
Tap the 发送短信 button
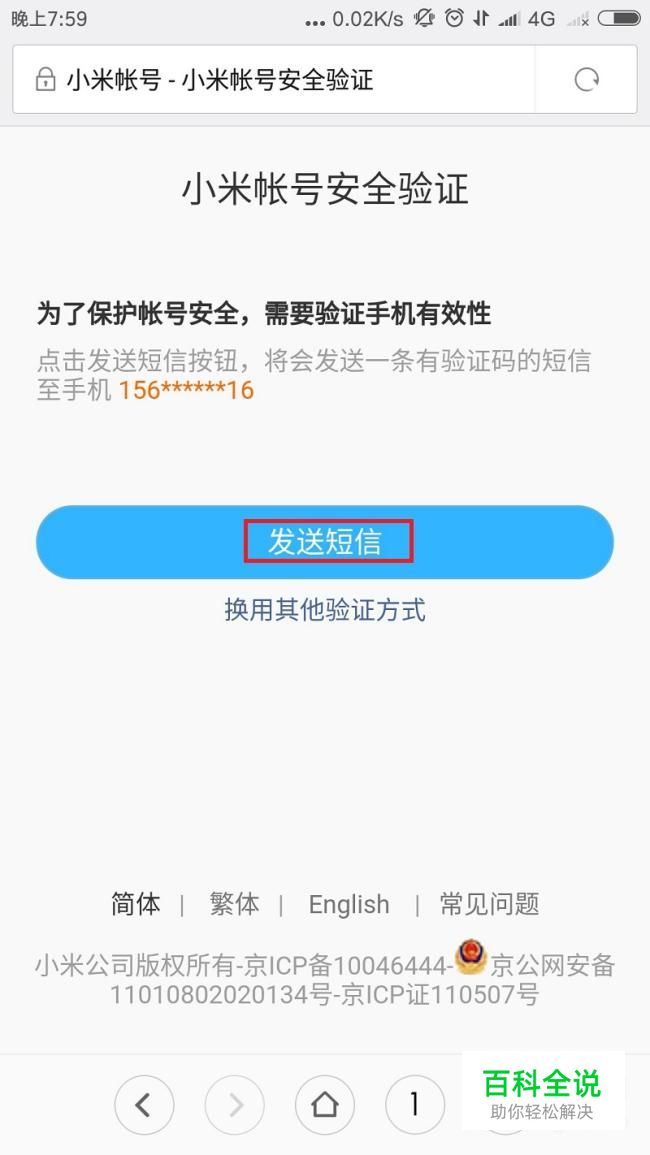click(x=324, y=542)
